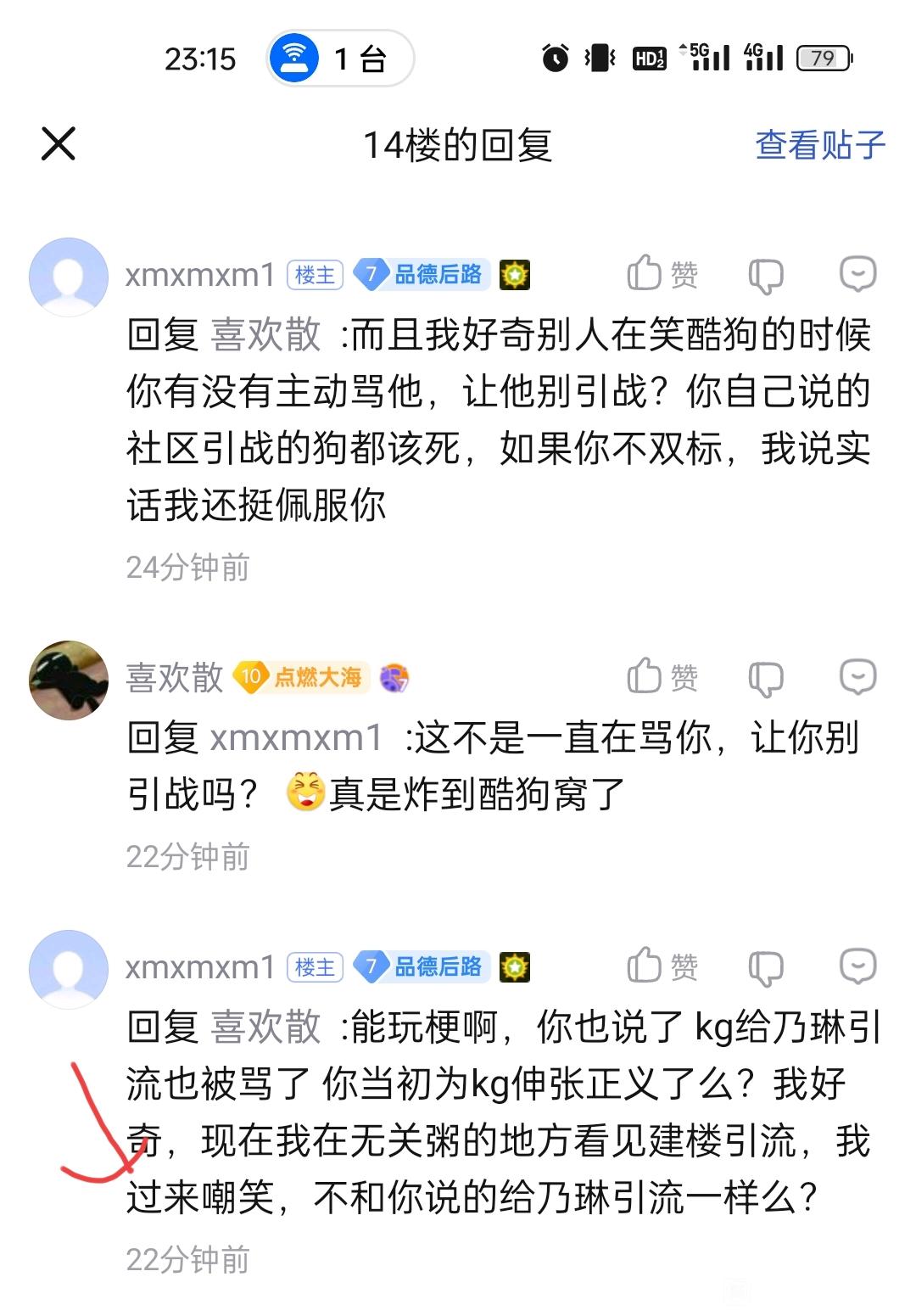The height and width of the screenshot is (1316, 916).
Task: Tap comment icon on 喜欢散's reply
Action: (x=857, y=677)
